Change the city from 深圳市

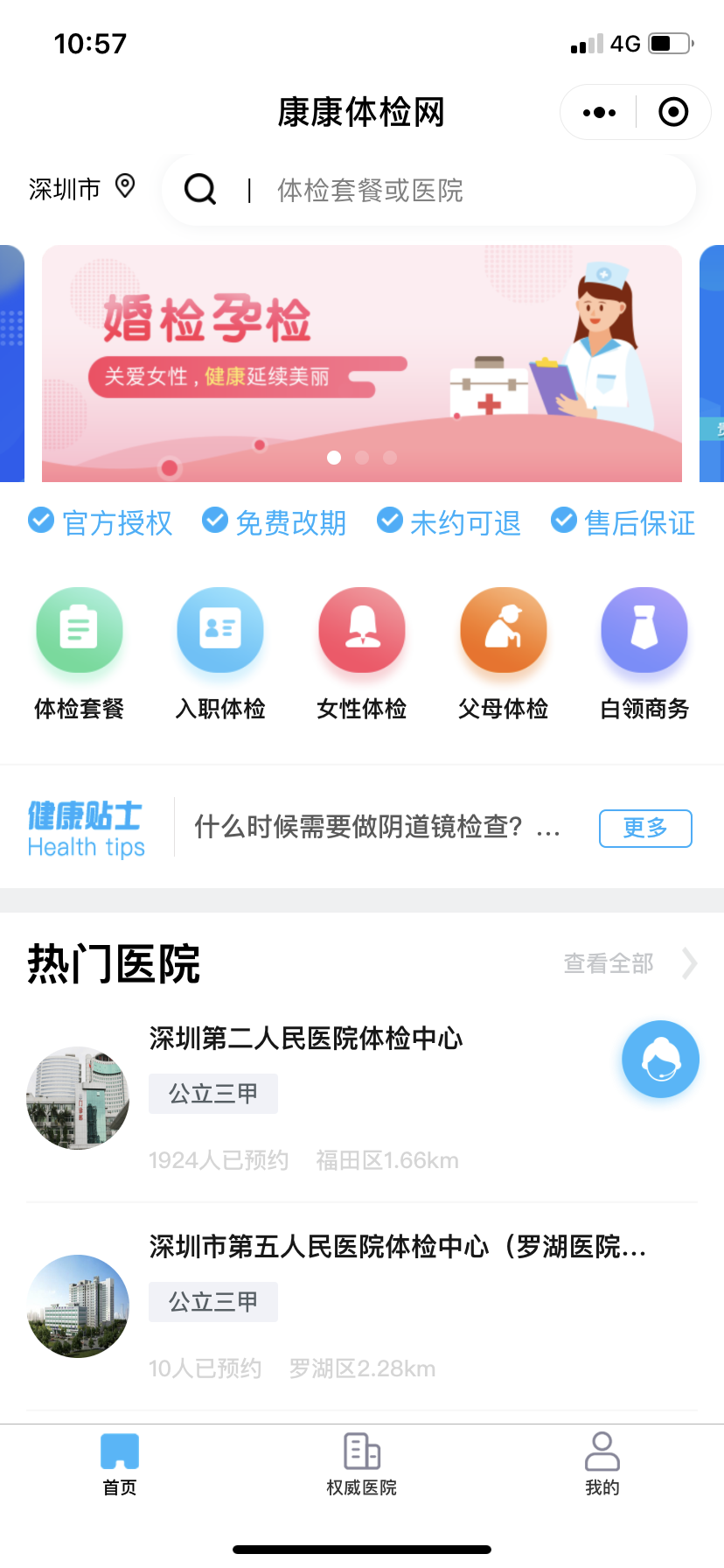(81, 188)
